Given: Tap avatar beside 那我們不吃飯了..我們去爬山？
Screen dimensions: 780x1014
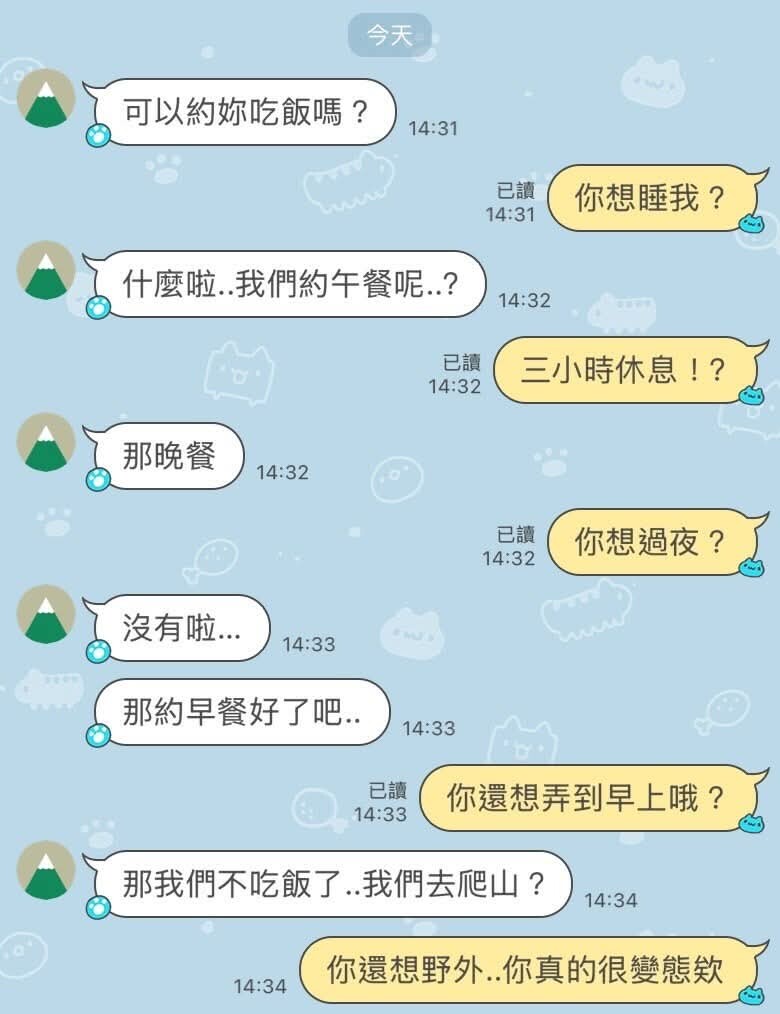Looking at the screenshot, I should (47, 870).
